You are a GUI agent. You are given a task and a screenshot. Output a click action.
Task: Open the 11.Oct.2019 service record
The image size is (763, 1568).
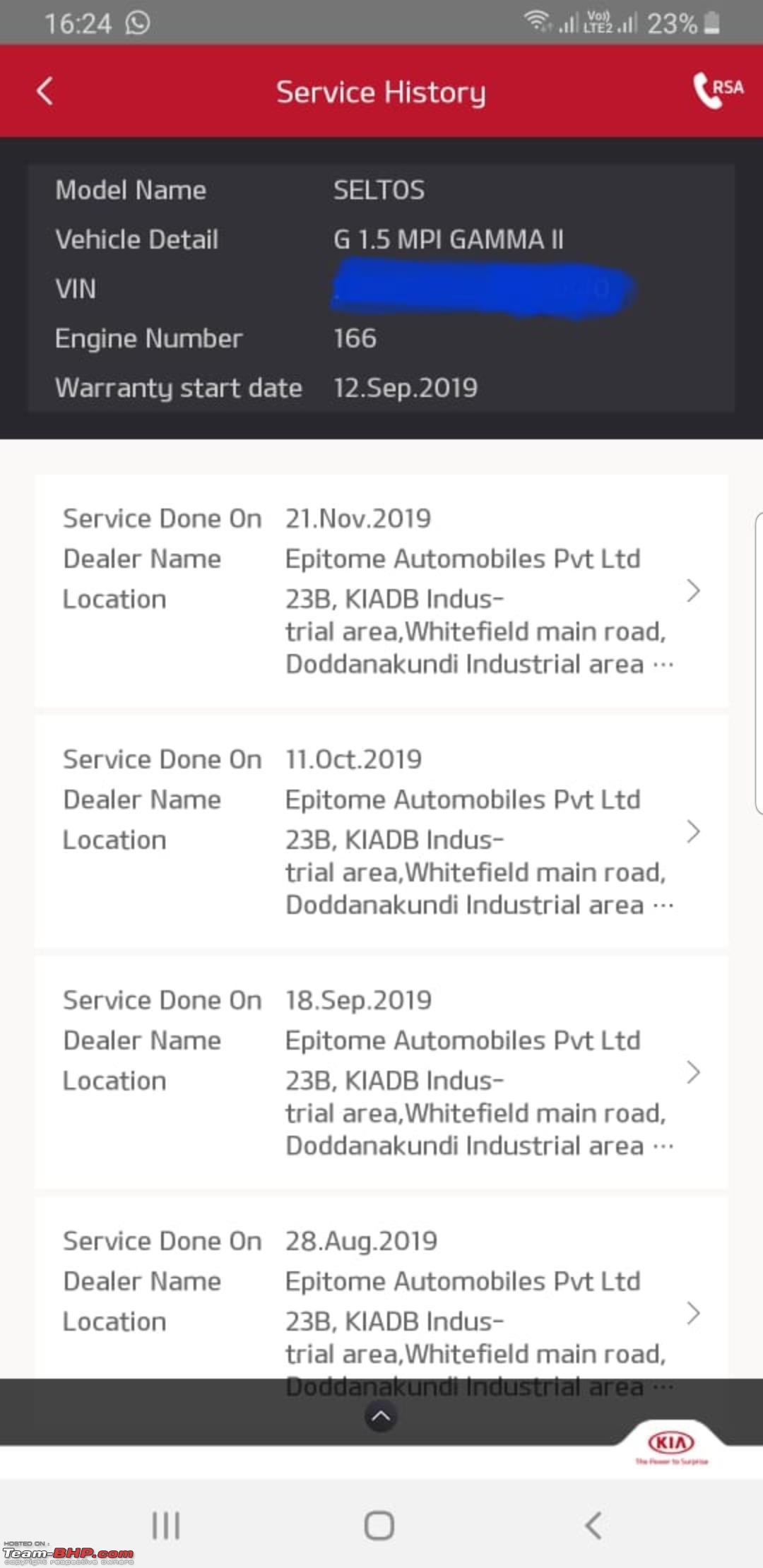[381, 831]
